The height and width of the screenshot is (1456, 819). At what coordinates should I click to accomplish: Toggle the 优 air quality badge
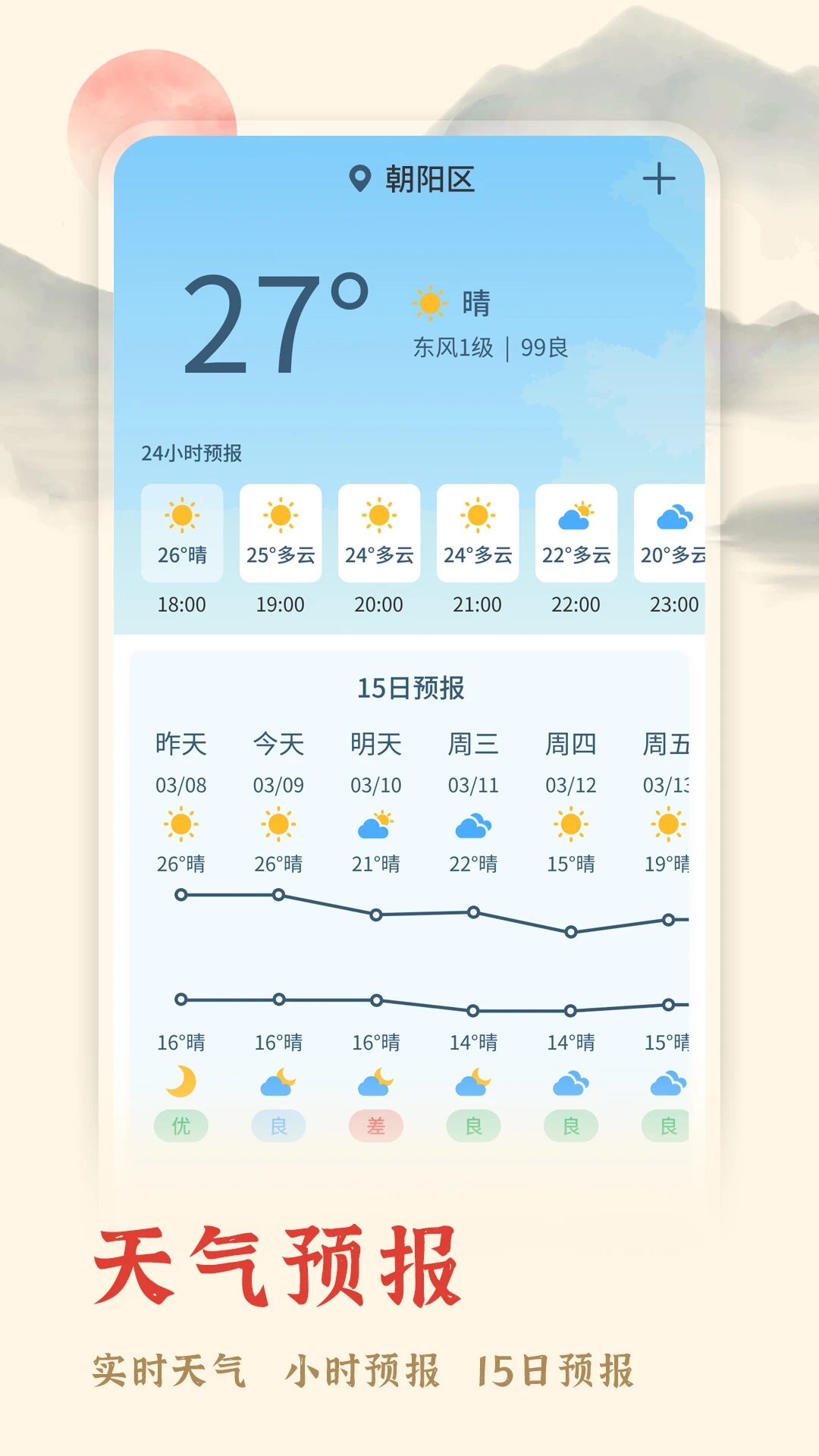pyautogui.click(x=182, y=1126)
